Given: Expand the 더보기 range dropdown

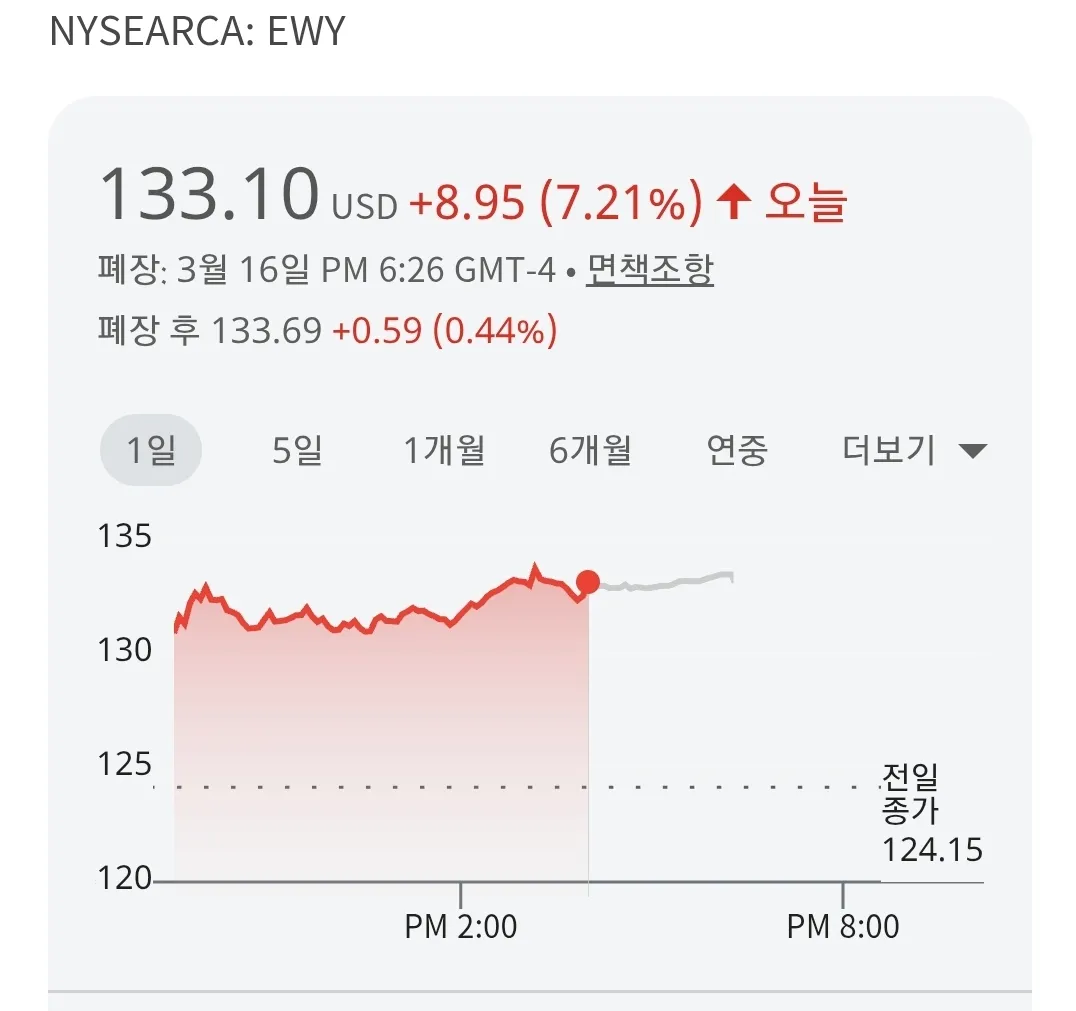Looking at the screenshot, I should click(913, 450).
